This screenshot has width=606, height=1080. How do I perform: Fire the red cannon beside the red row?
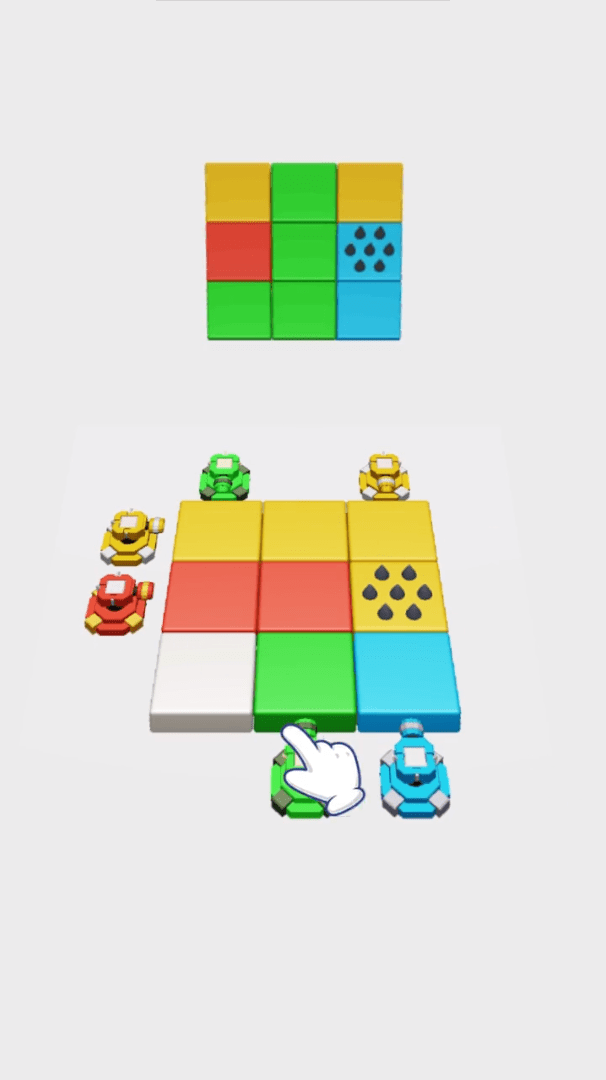118,603
